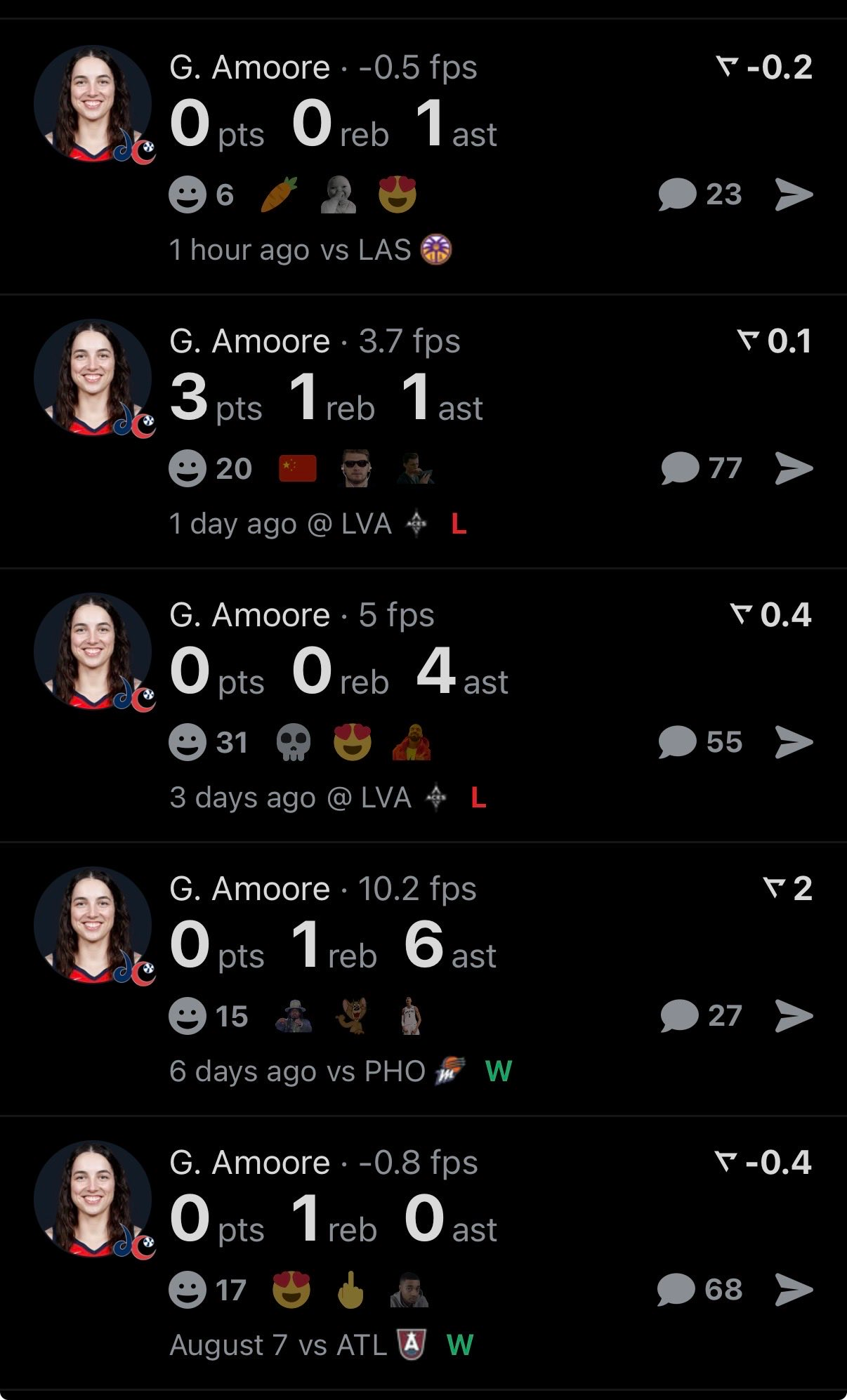Screen dimensions: 847x1400
Task: Open 68 comments on August 7 vs ATL
Action: coord(700,1290)
